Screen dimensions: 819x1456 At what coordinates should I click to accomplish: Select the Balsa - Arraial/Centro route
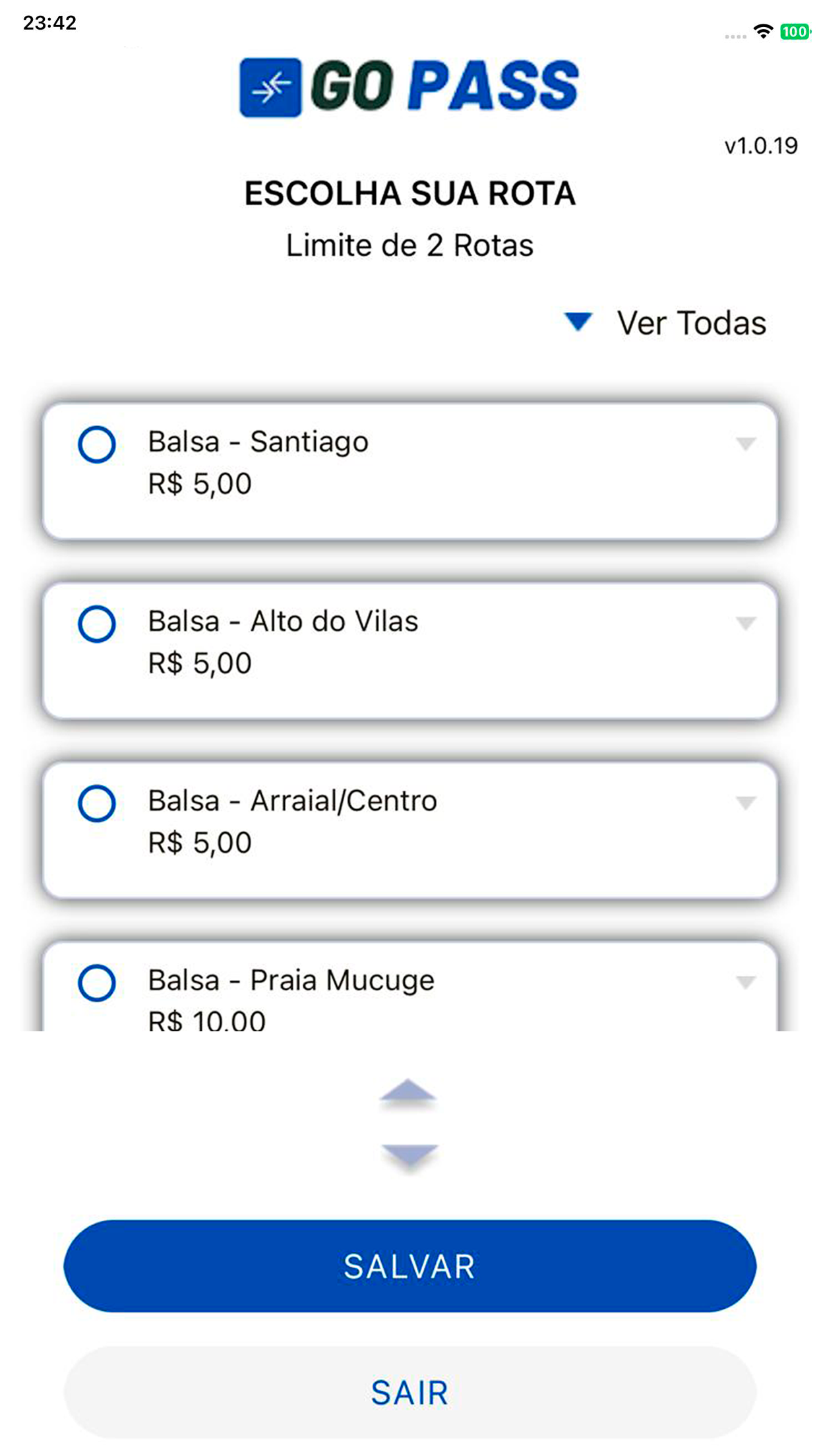[x=97, y=803]
